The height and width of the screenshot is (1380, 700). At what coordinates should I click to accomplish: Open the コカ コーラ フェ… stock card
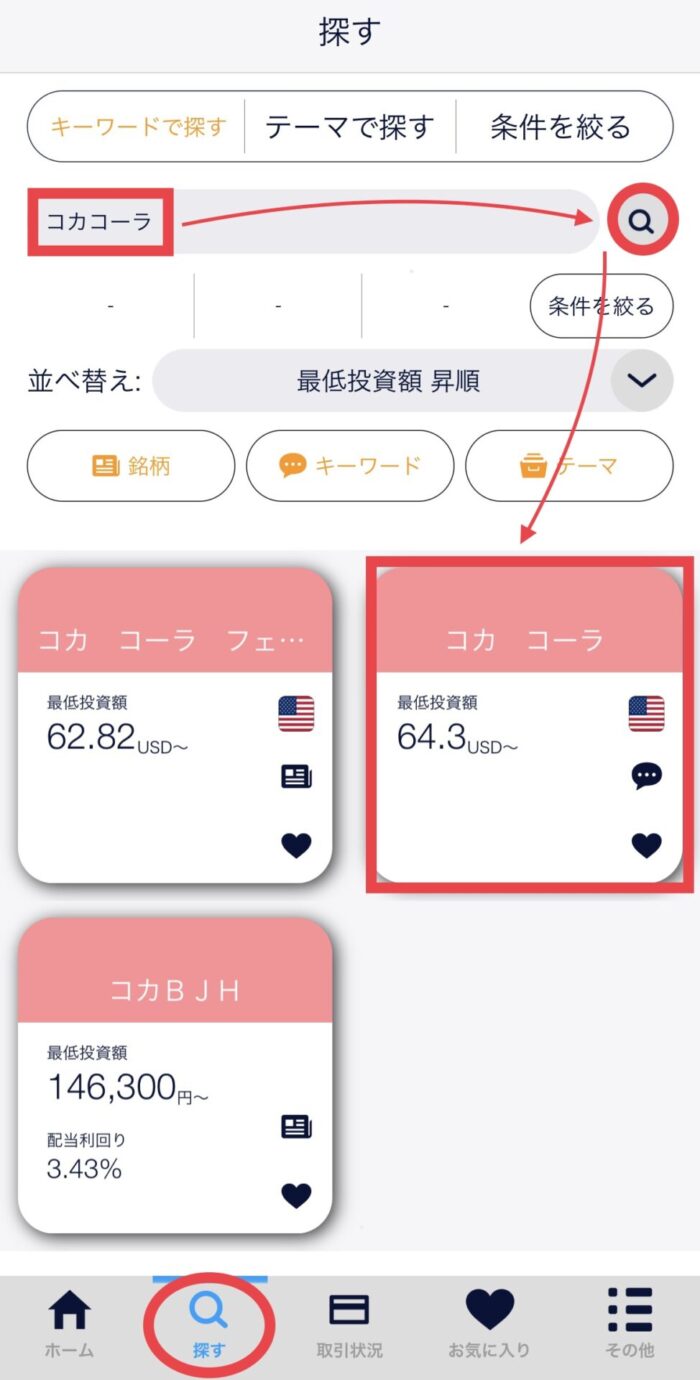click(x=175, y=725)
